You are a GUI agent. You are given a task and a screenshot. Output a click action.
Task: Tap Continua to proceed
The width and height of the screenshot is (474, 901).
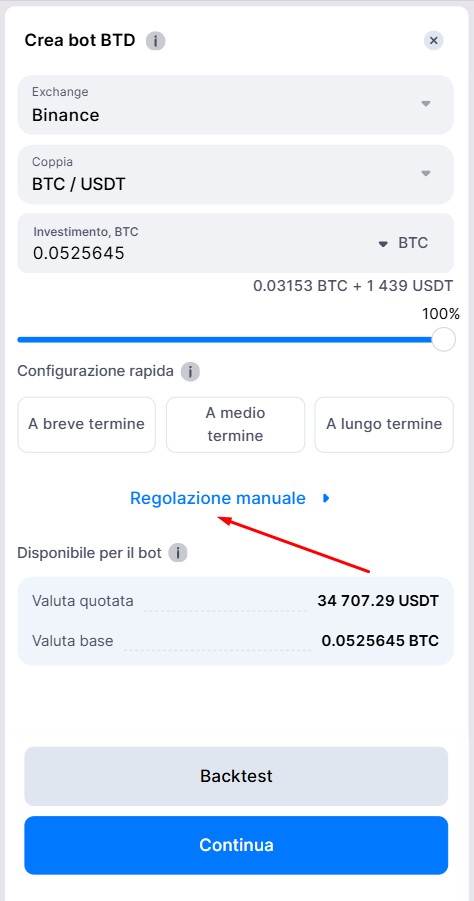click(236, 845)
